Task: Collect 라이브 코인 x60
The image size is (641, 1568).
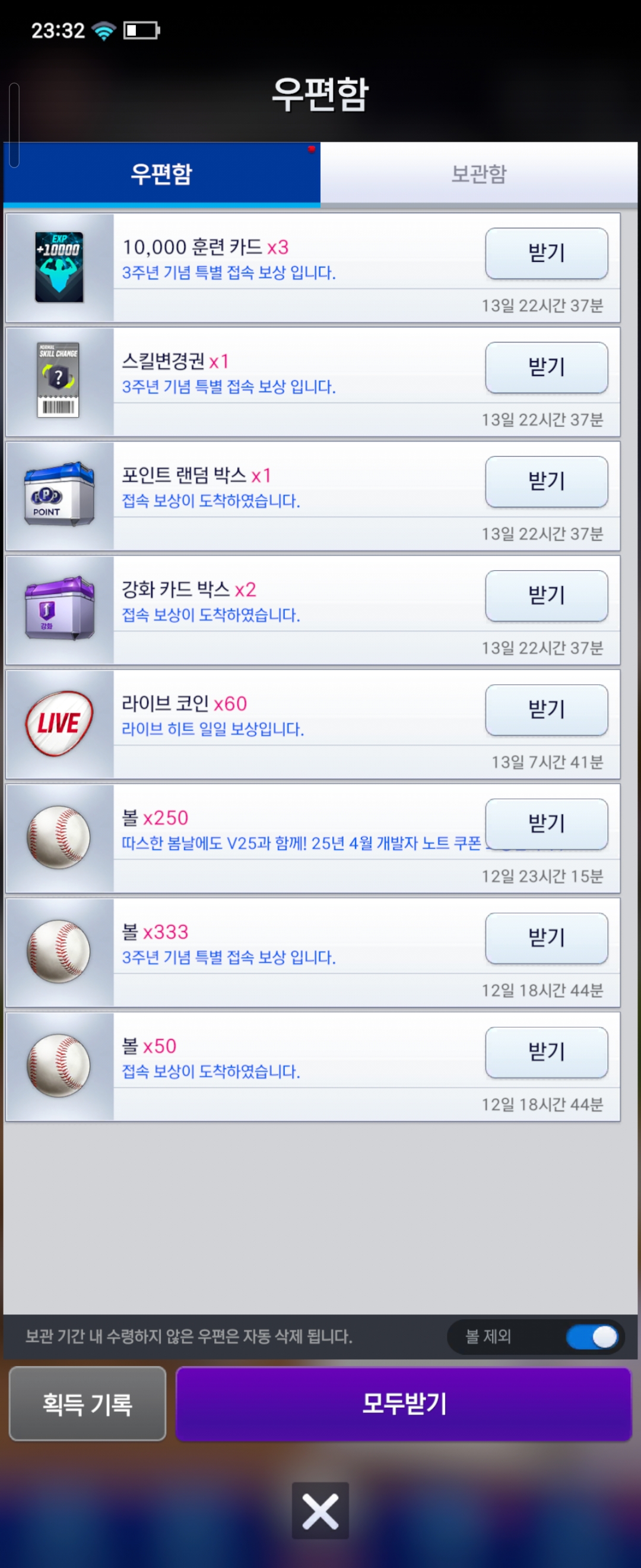Action: [546, 710]
